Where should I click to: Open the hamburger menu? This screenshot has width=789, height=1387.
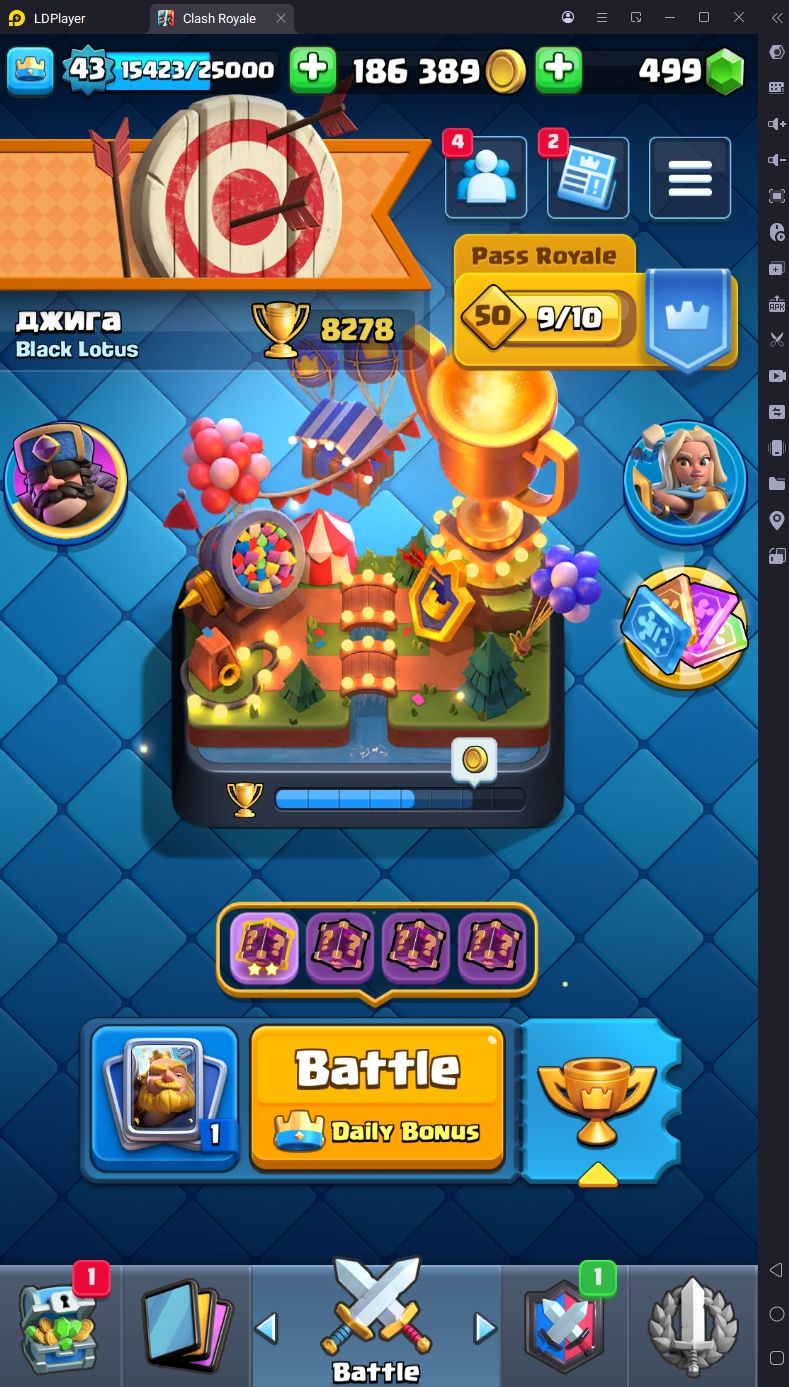click(689, 178)
